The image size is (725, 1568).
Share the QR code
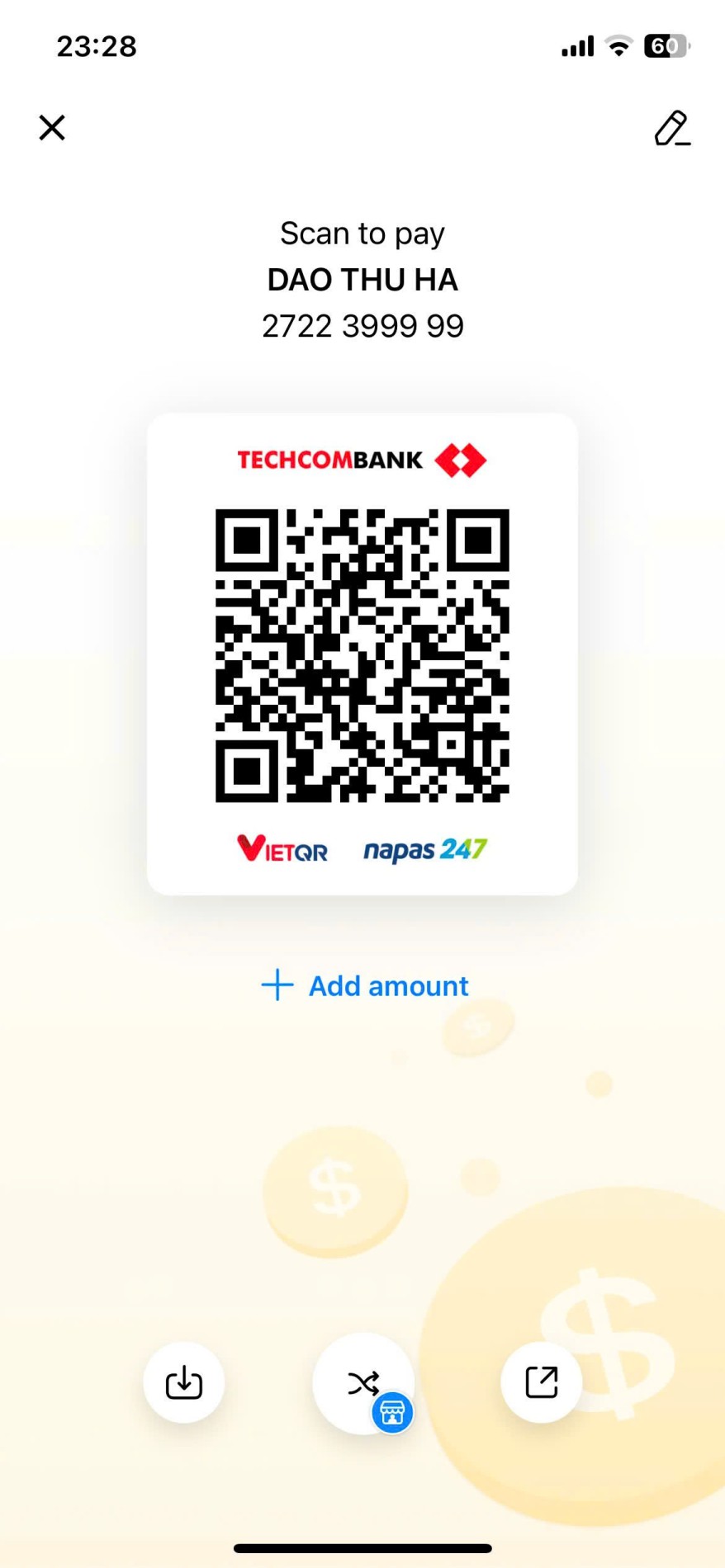(x=542, y=1382)
